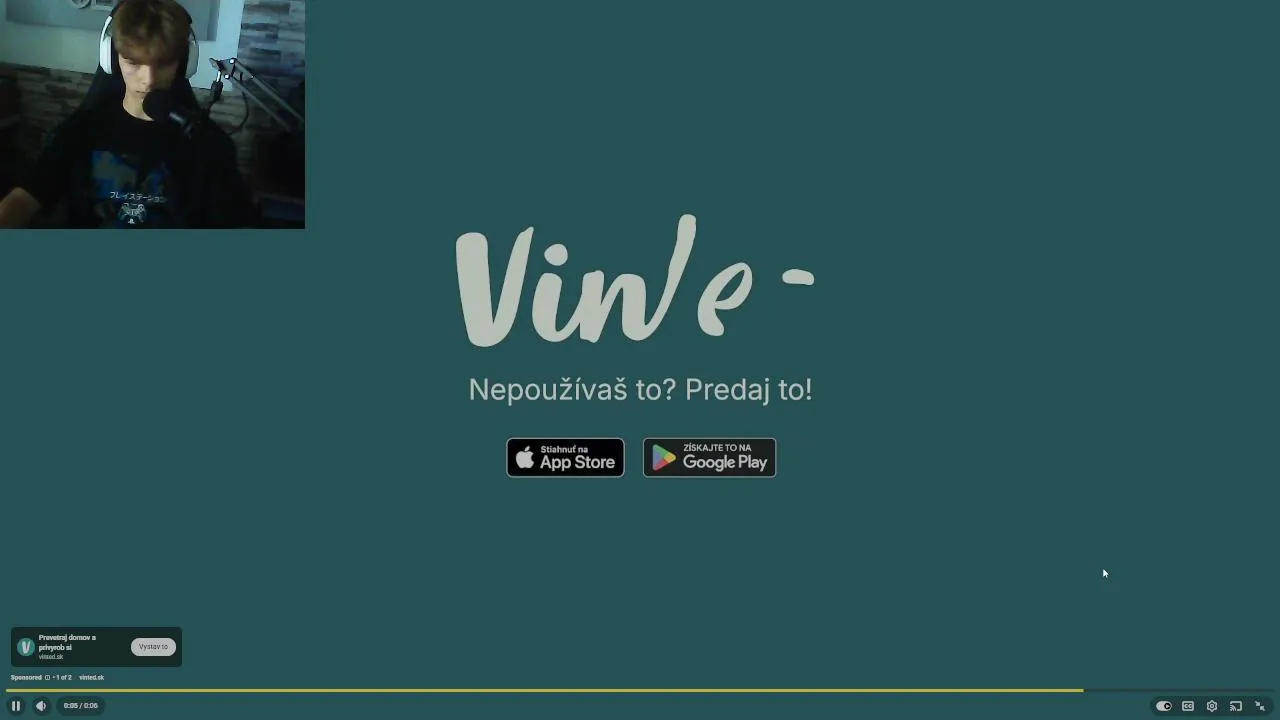Toggle the autoplay switch
Screen dimensions: 1280x720
point(1164,706)
